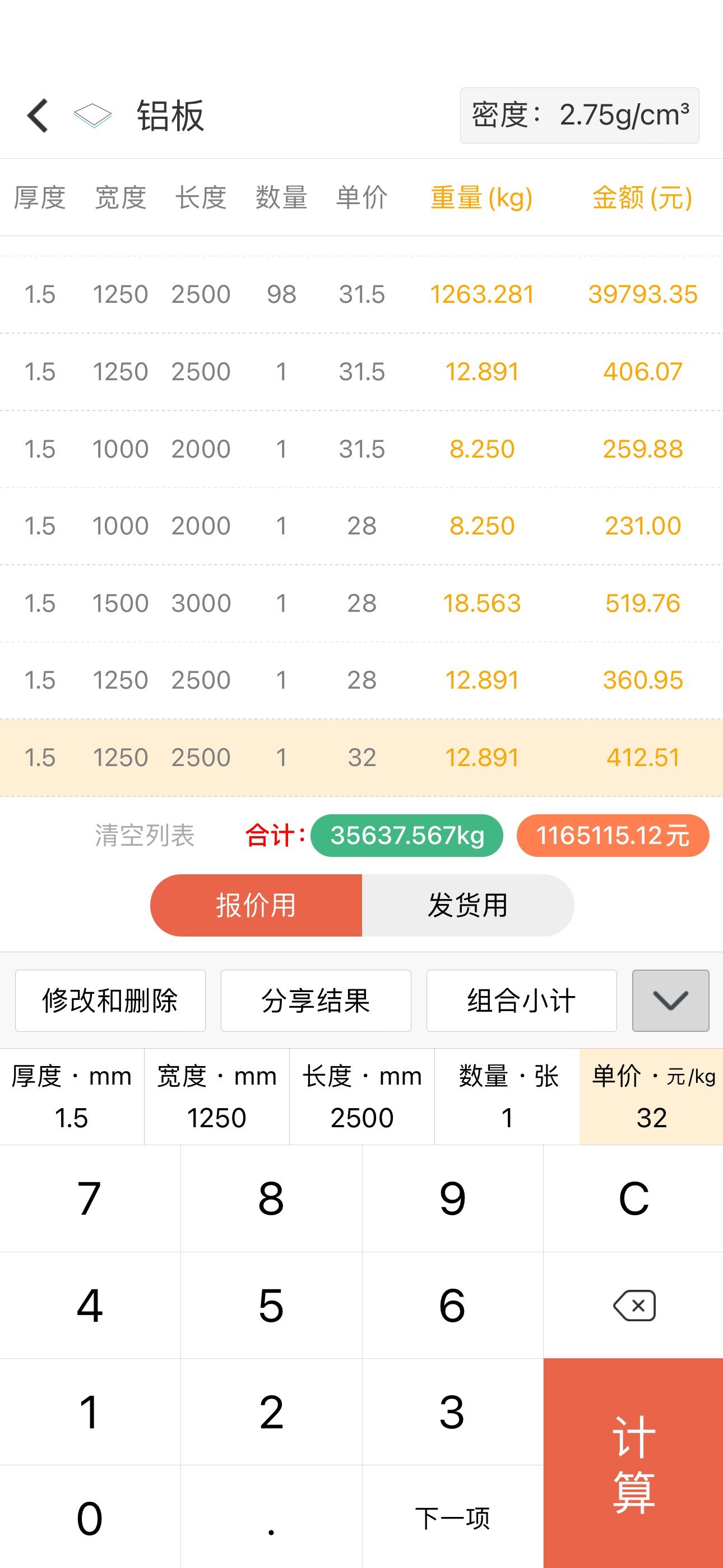
Task: Tap 清空列表 to clear the list
Action: 144,835
